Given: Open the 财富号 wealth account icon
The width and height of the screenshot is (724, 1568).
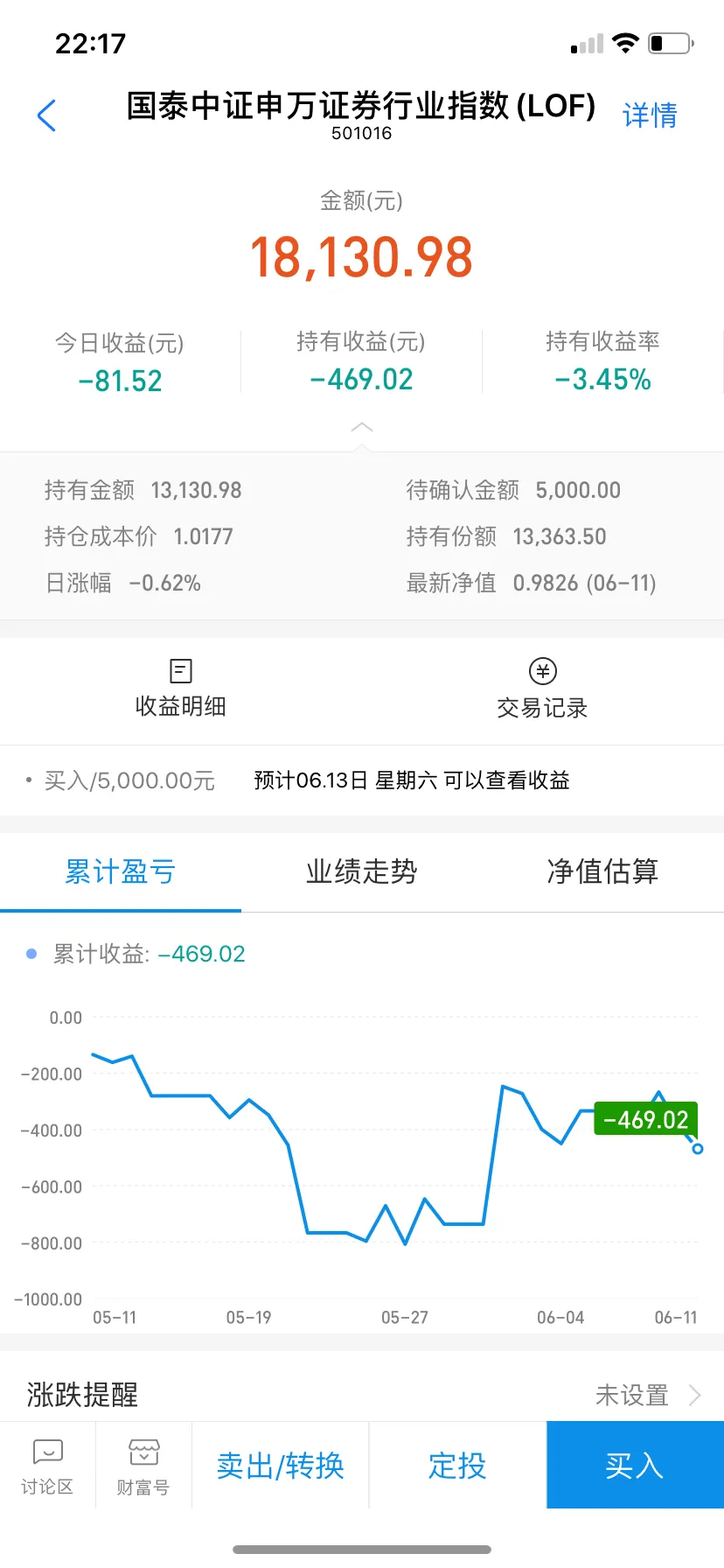Looking at the screenshot, I should (x=143, y=1465).
